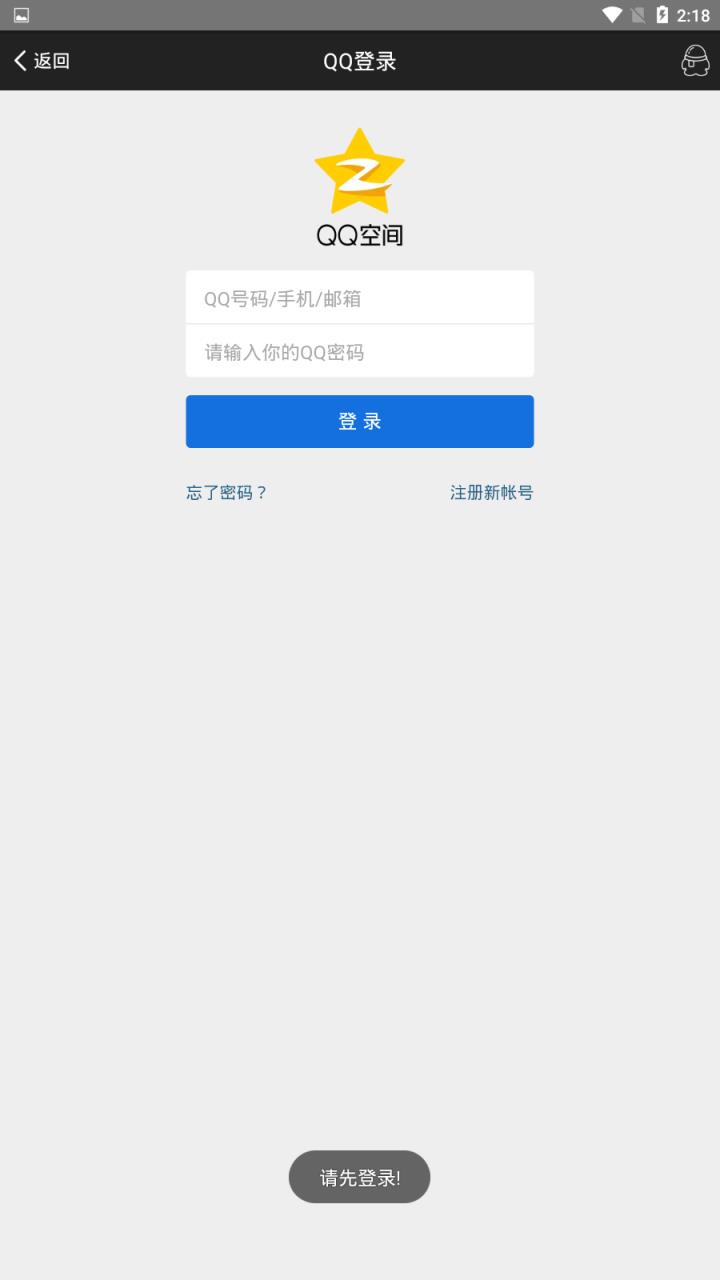Click the account field placeholder text
Image resolution: width=720 pixels, height=1280 pixels.
pos(283,297)
